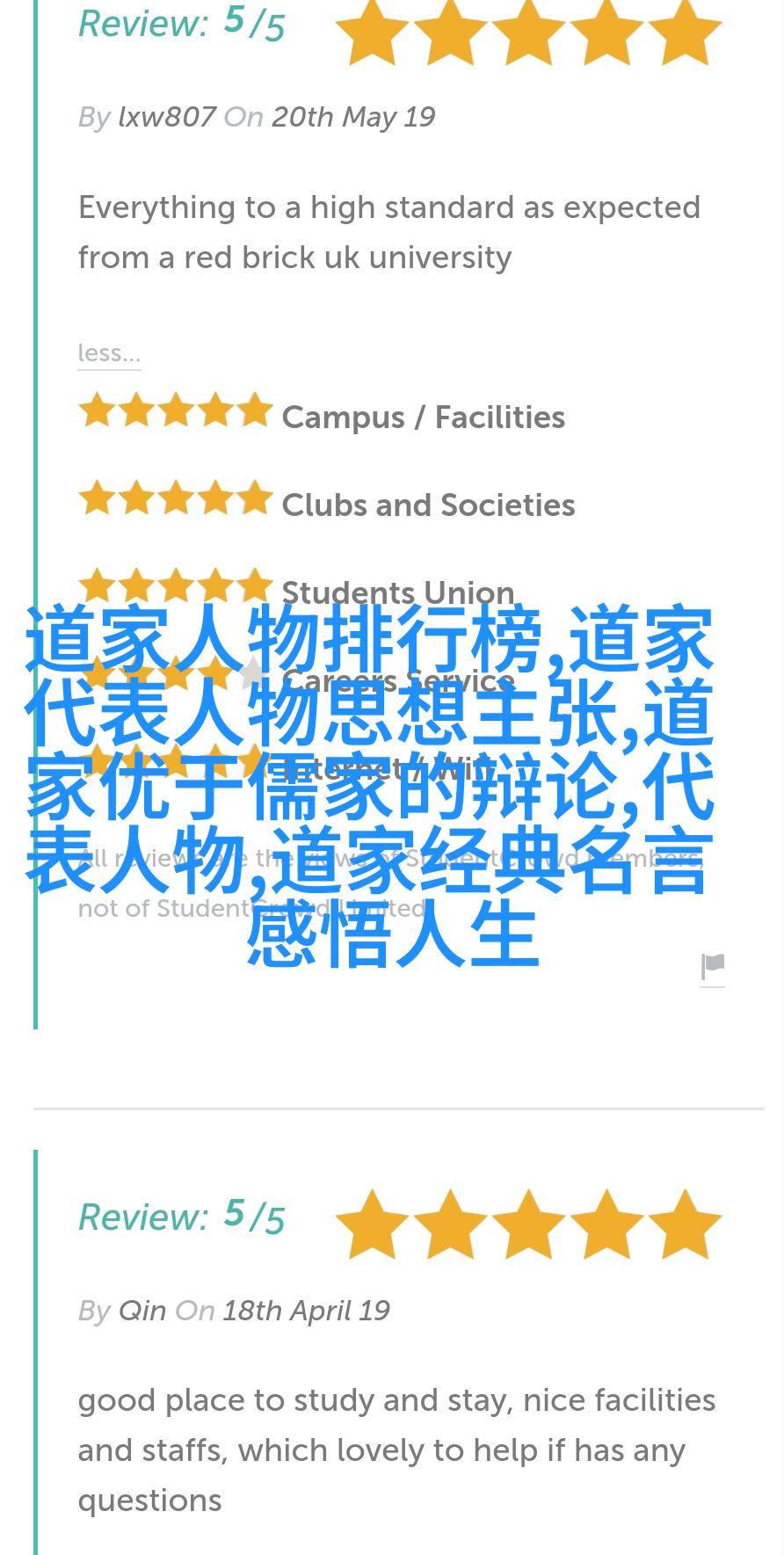Collapse the review with the less... link
The height and width of the screenshot is (1555, 784).
tap(109, 353)
